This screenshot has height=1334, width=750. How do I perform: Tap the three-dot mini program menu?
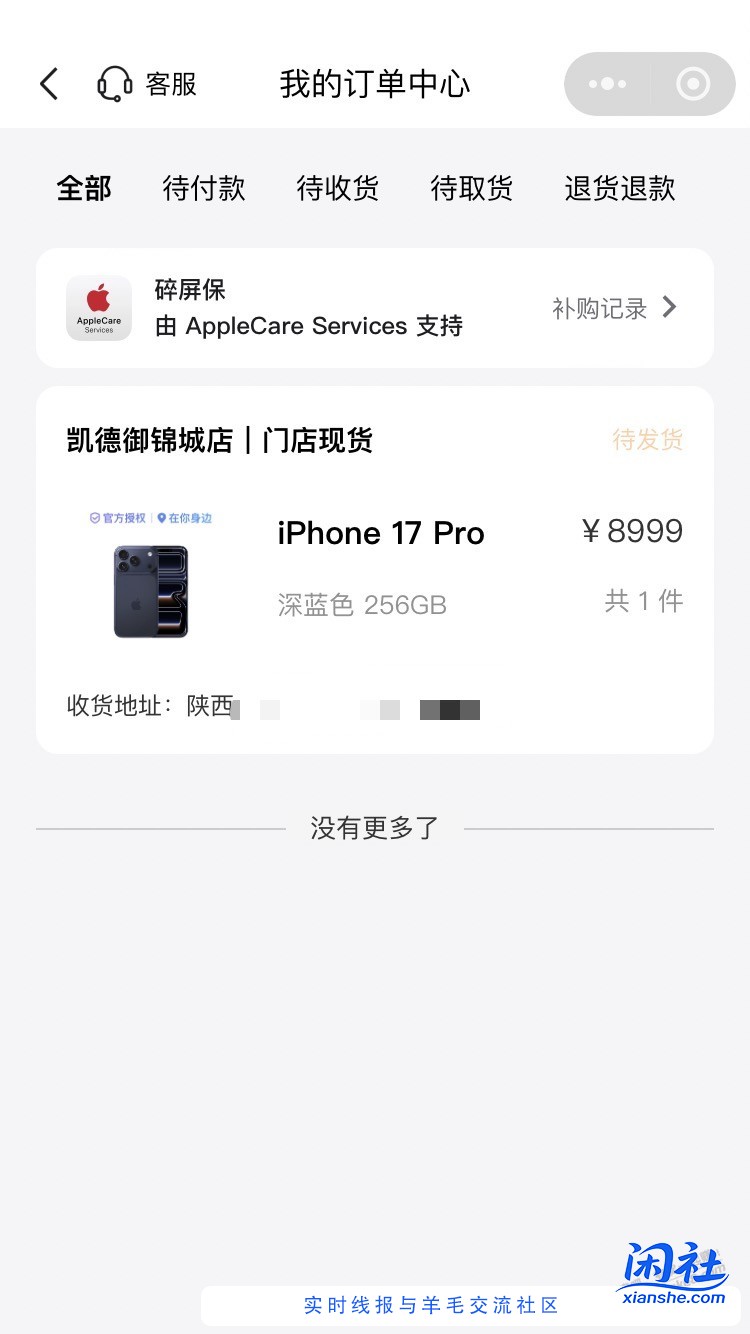607,84
